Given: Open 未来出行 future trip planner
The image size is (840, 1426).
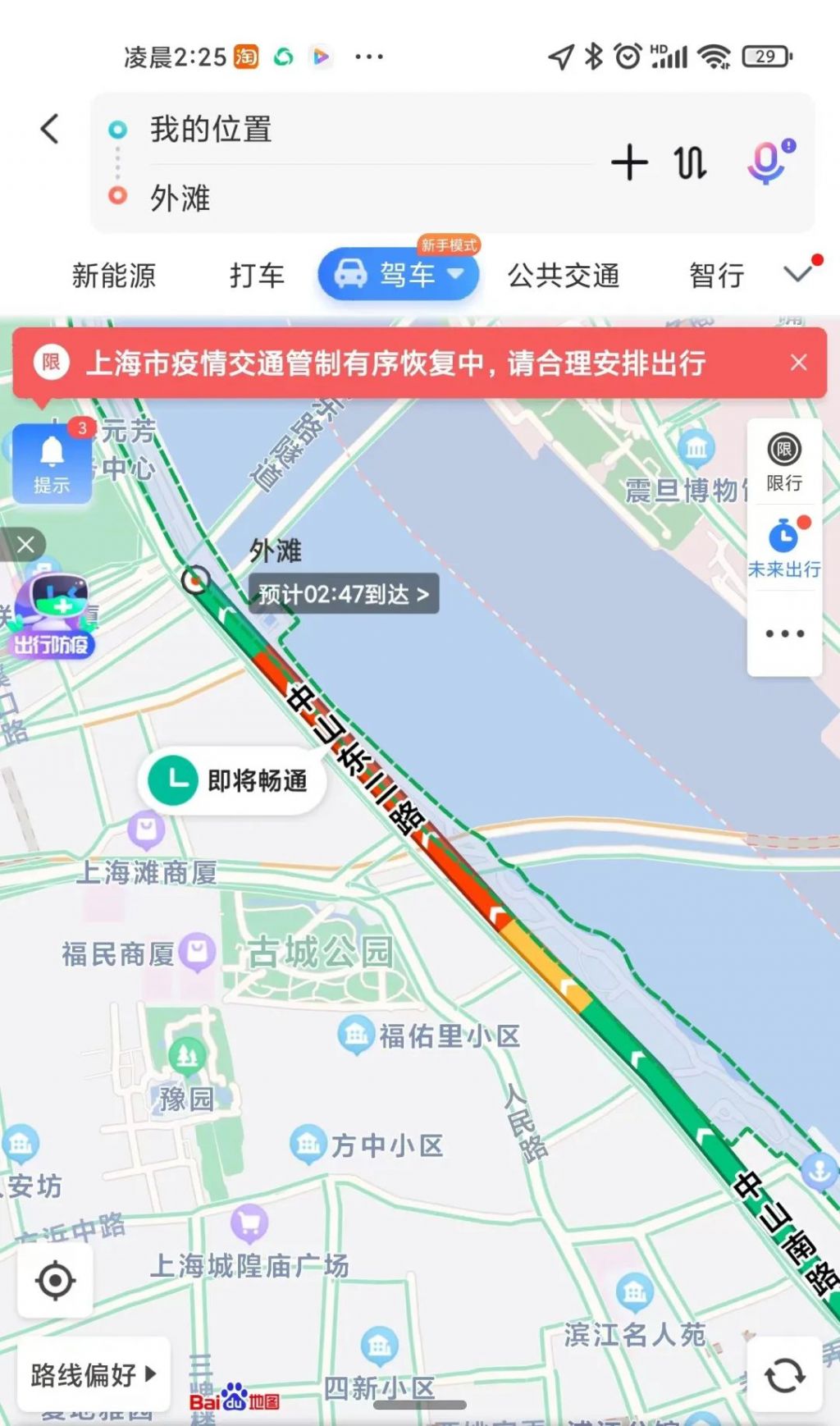Looking at the screenshot, I should tap(784, 547).
